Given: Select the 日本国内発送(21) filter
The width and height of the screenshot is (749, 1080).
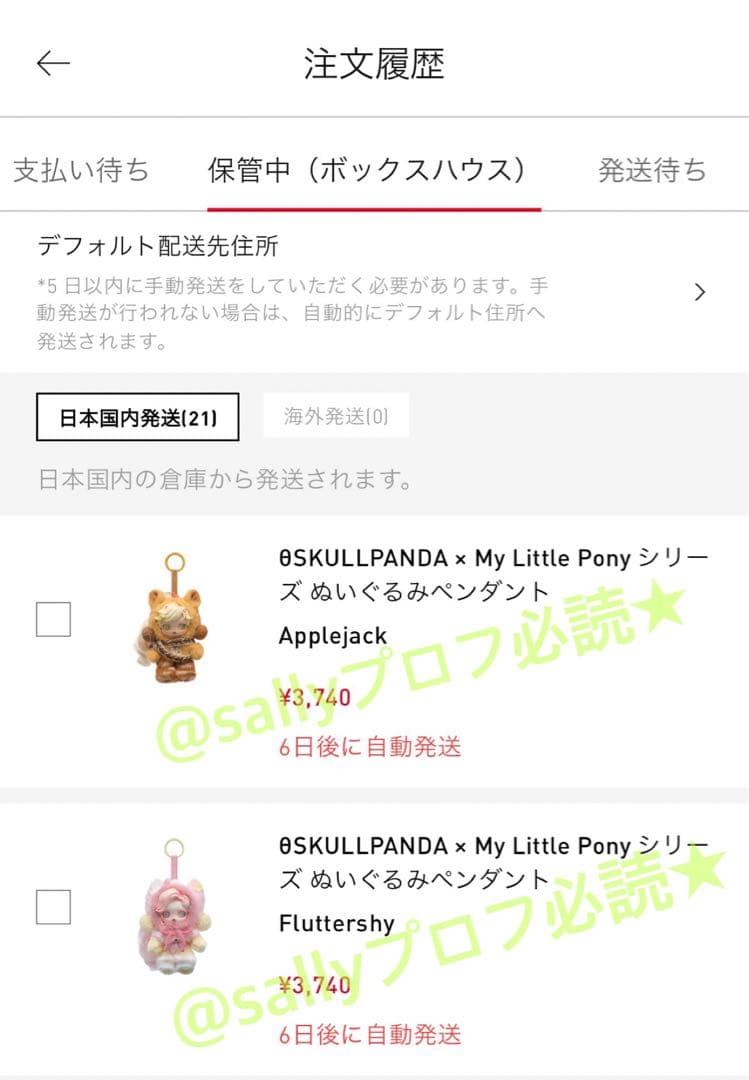Looking at the screenshot, I should coord(138,417).
